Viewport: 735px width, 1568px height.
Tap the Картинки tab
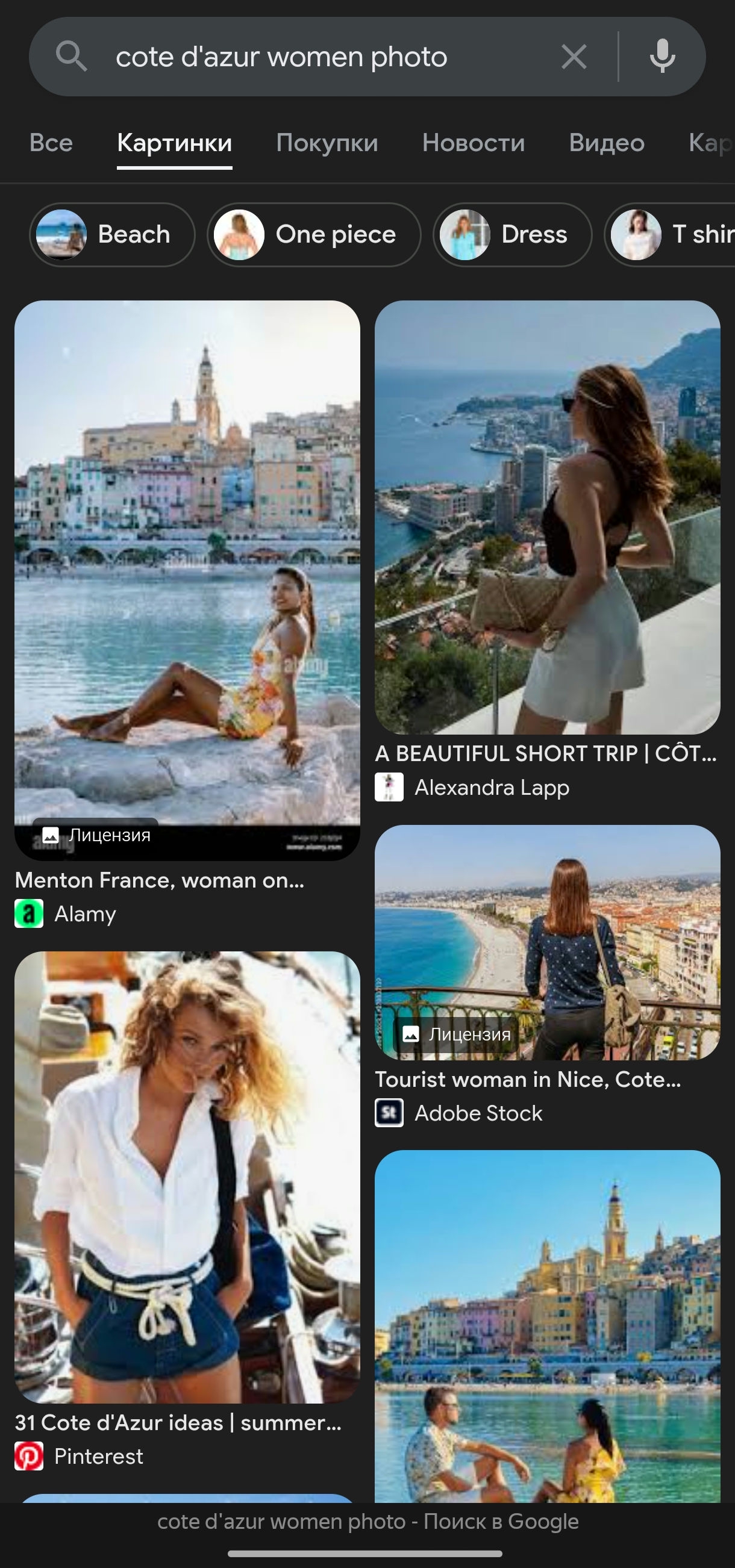174,143
